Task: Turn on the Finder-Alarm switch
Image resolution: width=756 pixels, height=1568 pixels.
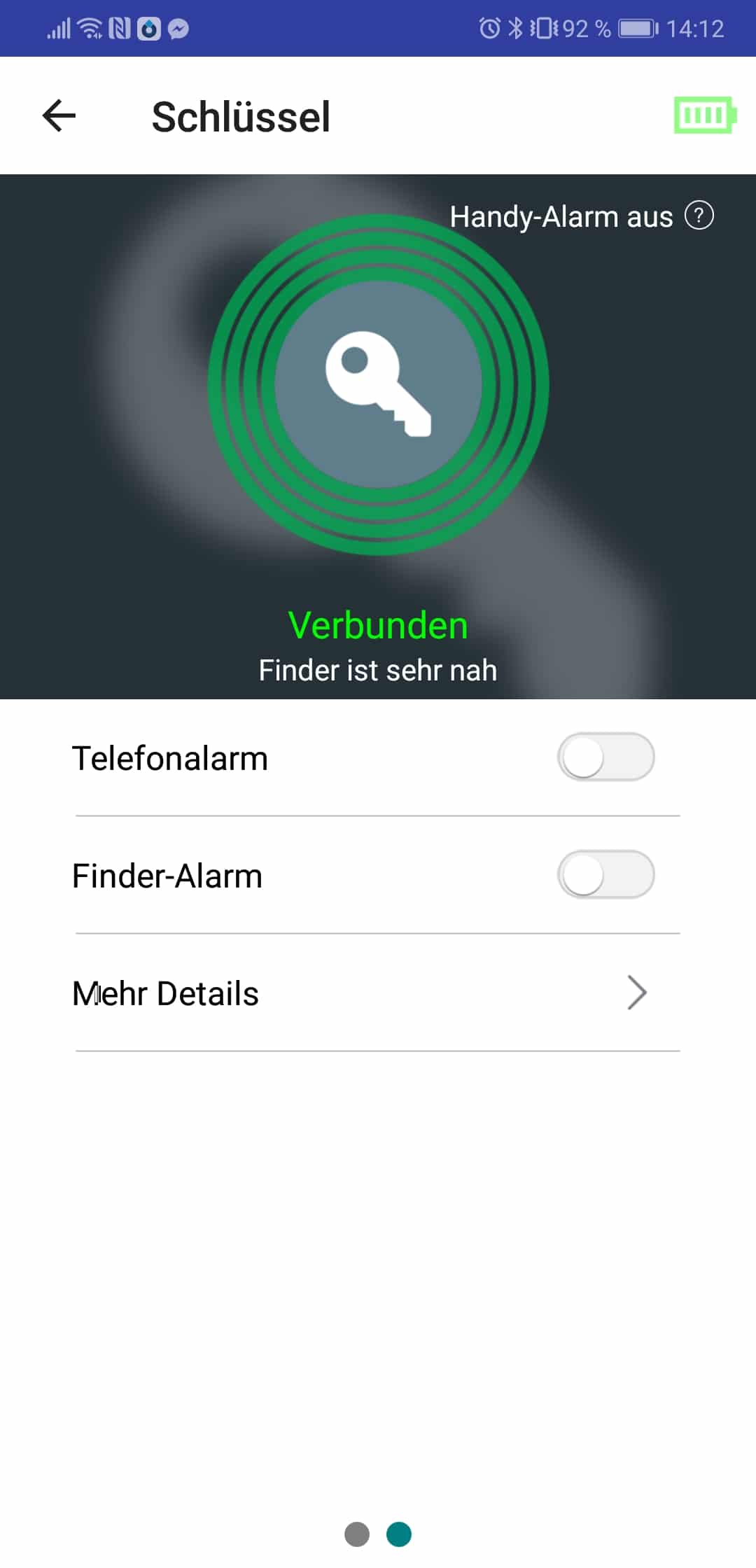Action: click(x=605, y=875)
